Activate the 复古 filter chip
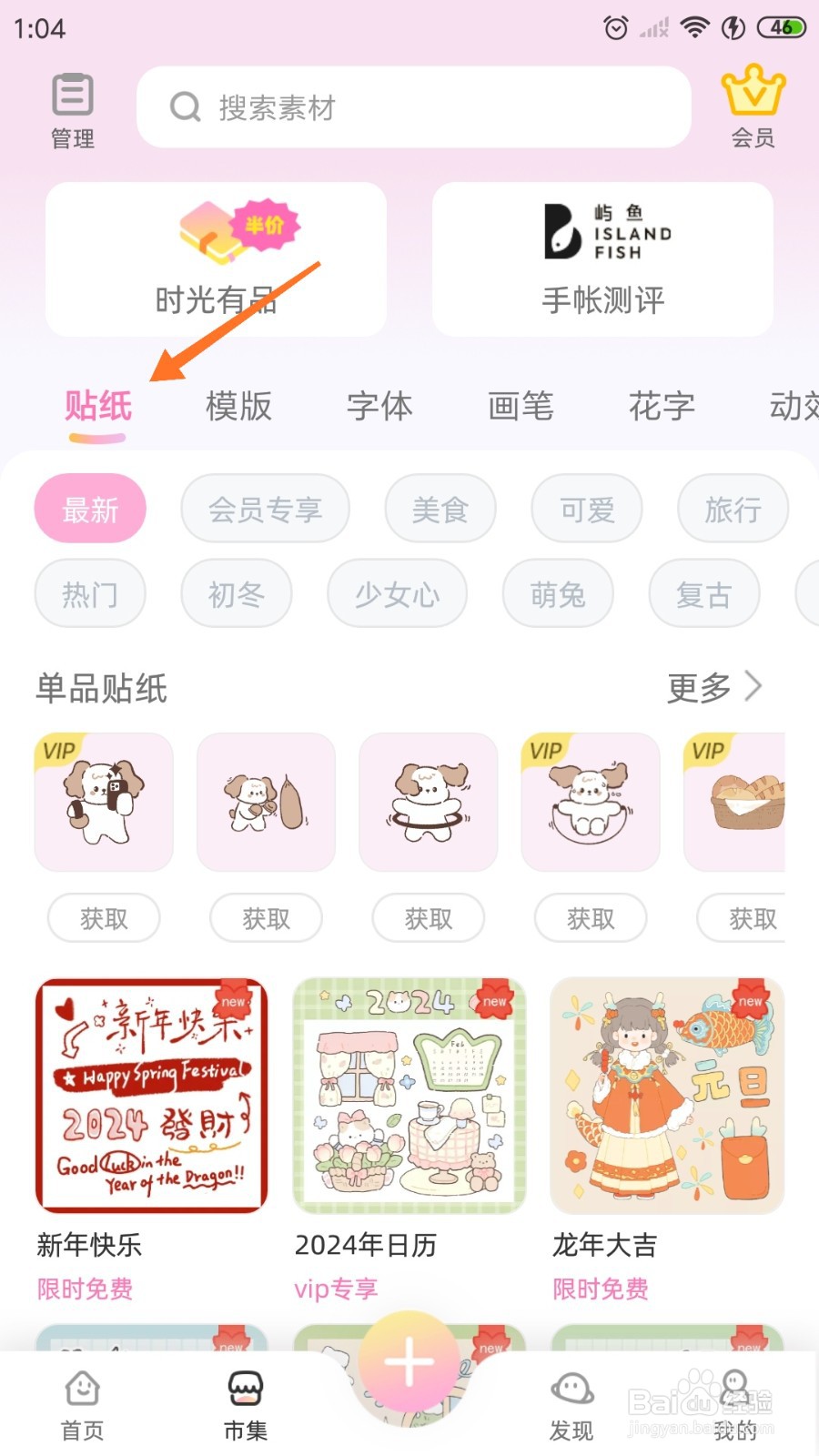Image resolution: width=819 pixels, height=1456 pixels. coord(703,593)
